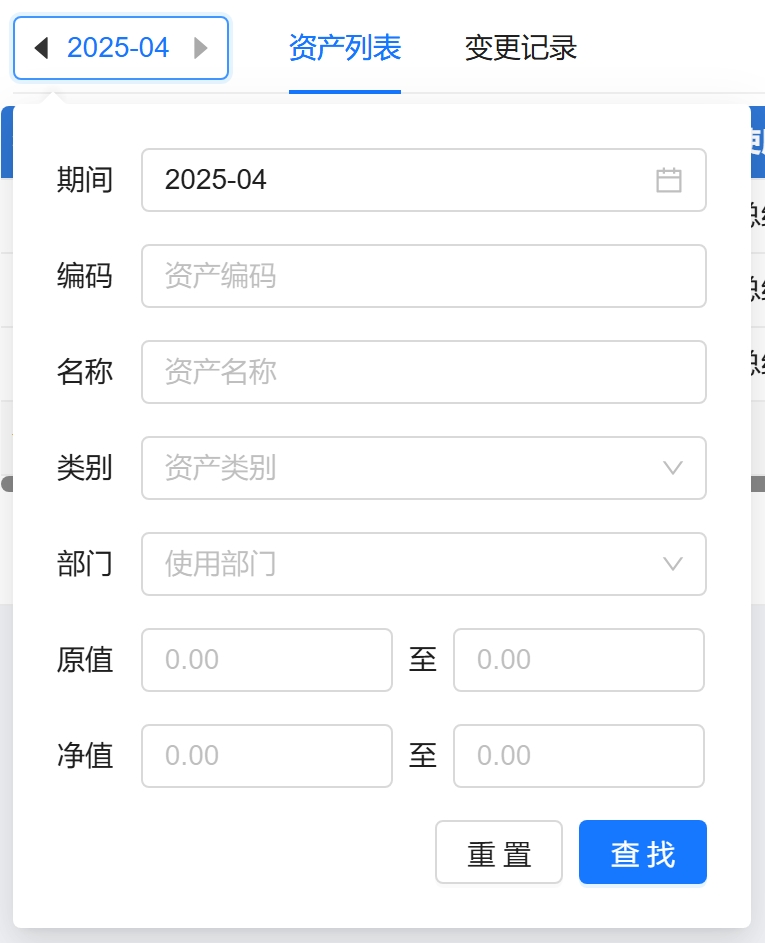Image resolution: width=765 pixels, height=943 pixels.
Task: Tap the 净值 minimum amount field
Action: tap(266, 756)
